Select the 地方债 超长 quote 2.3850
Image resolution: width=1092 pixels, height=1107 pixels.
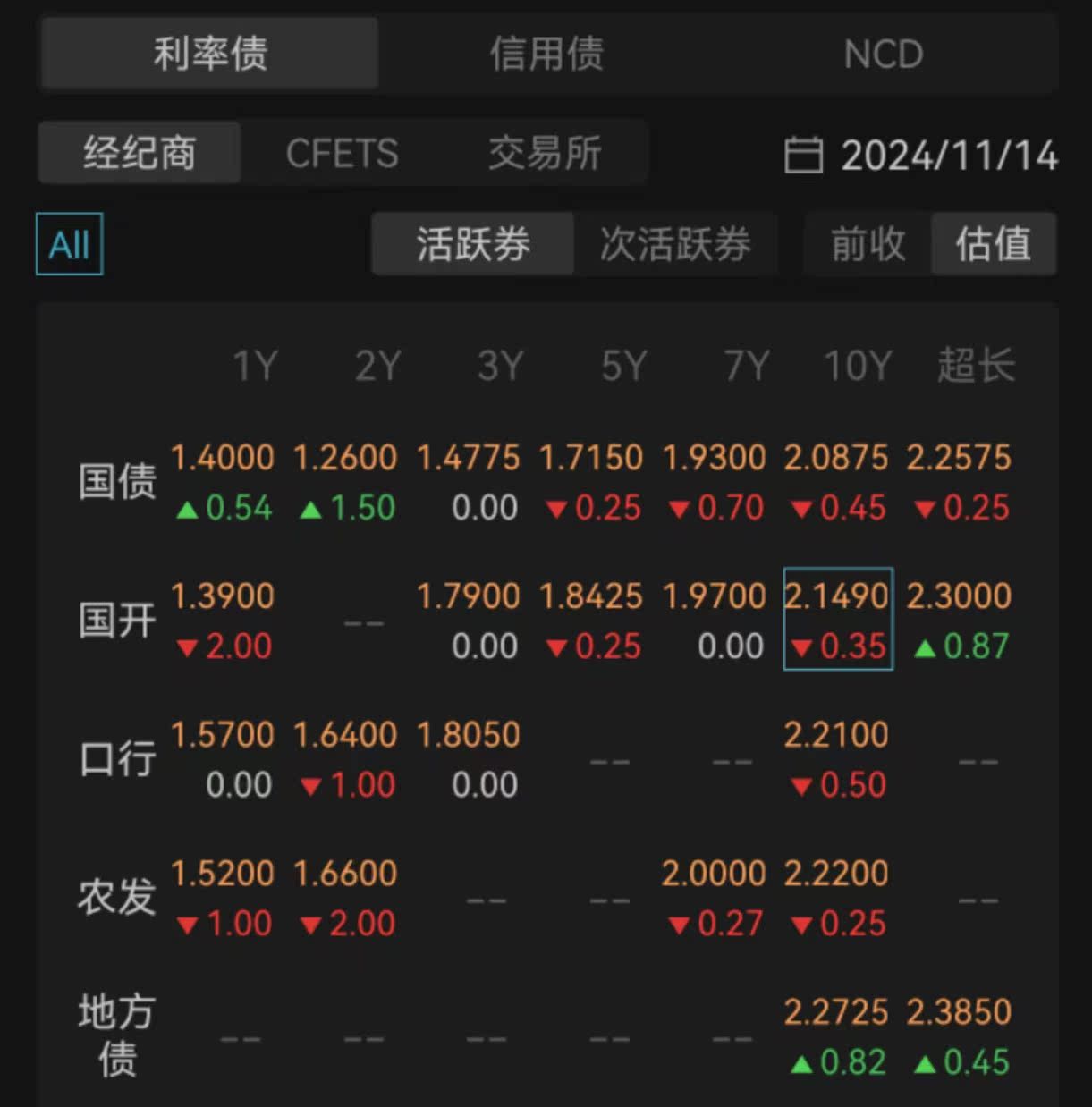(x=961, y=1011)
